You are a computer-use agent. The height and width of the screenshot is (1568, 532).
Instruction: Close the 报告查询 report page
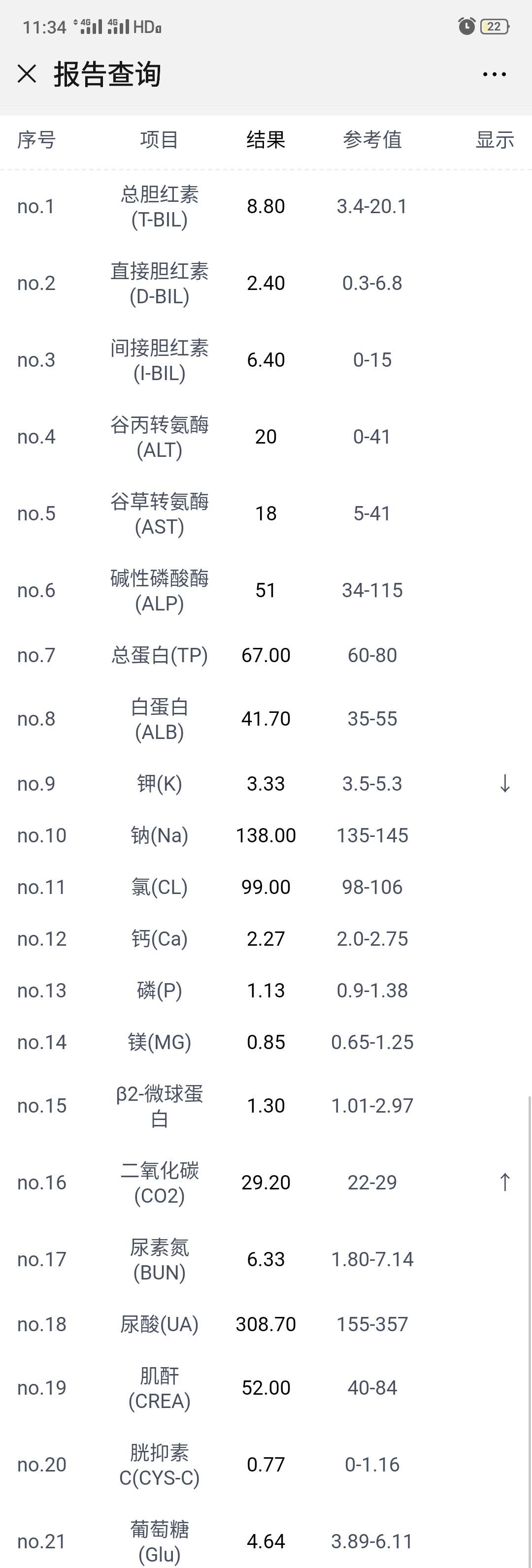27,74
